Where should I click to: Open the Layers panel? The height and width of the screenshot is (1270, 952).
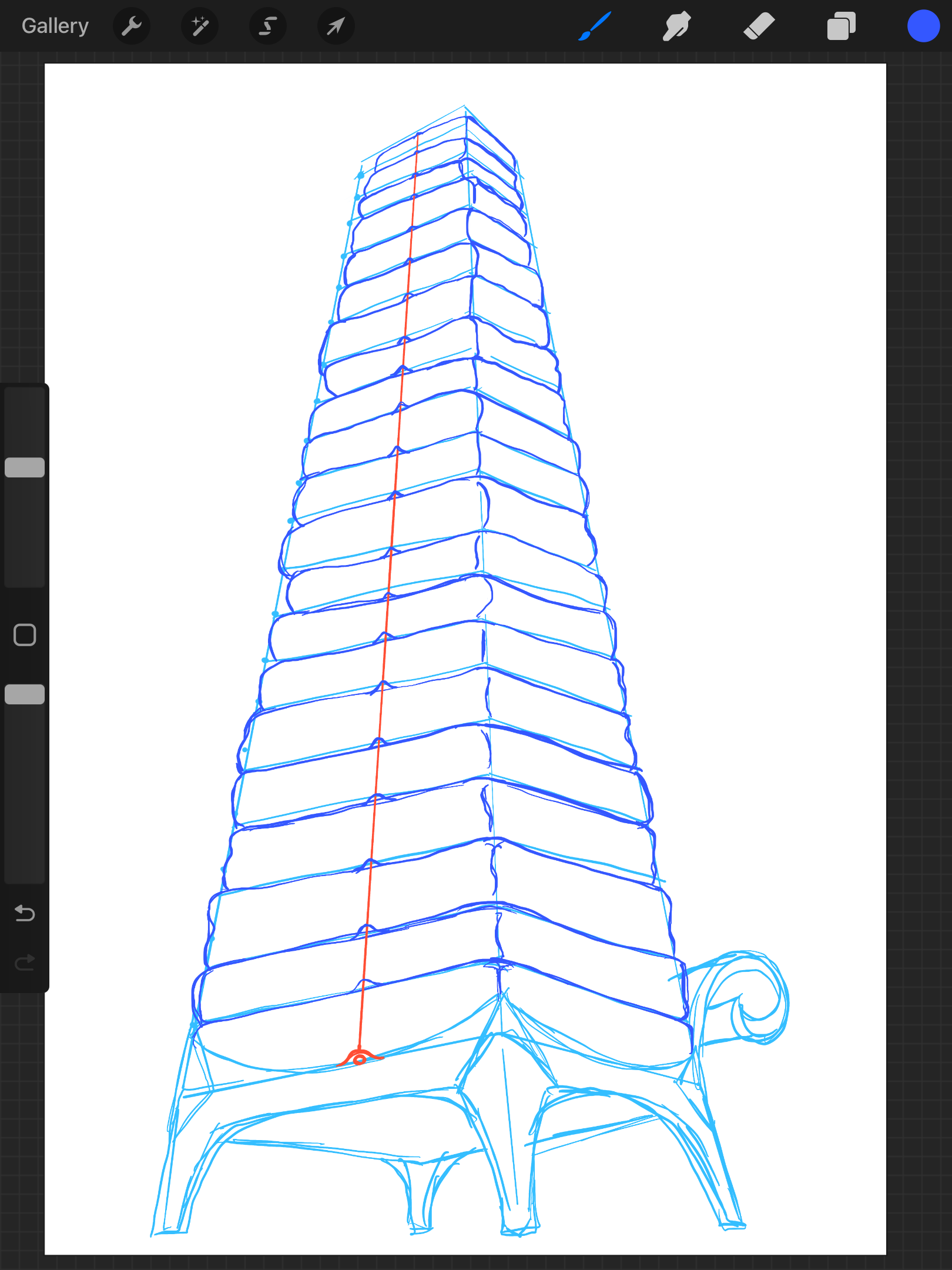tap(841, 26)
